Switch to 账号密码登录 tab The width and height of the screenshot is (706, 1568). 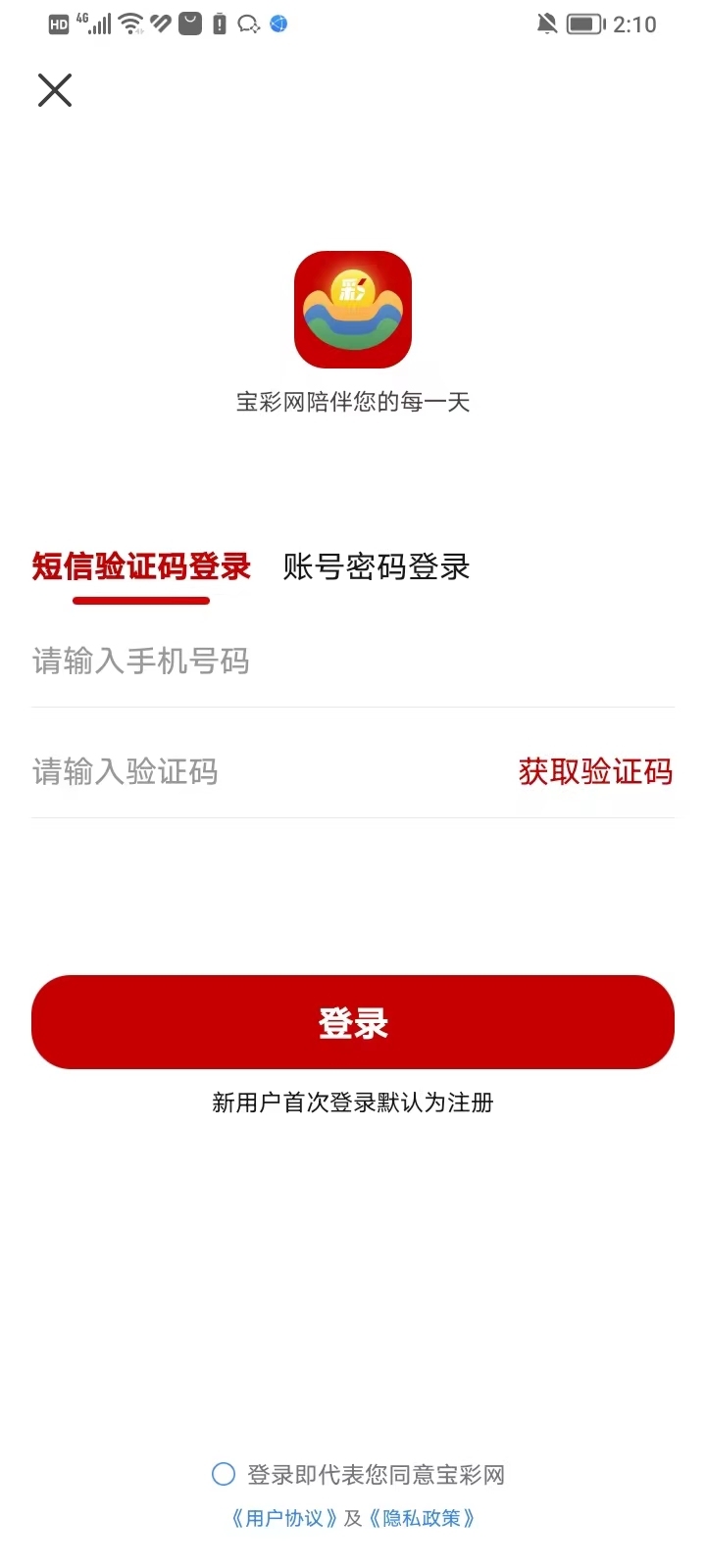[375, 567]
